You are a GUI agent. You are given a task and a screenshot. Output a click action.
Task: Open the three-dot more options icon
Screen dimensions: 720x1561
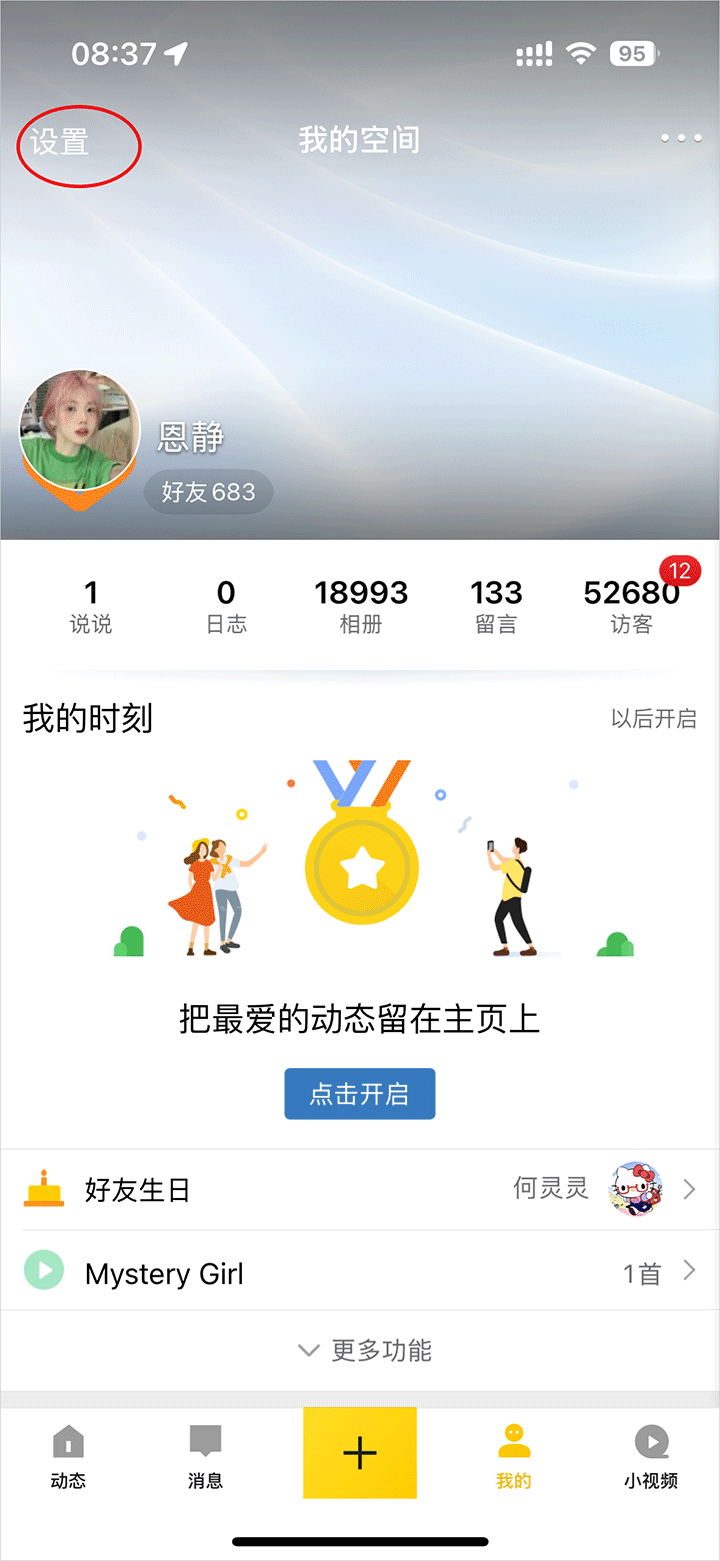pyautogui.click(x=681, y=138)
